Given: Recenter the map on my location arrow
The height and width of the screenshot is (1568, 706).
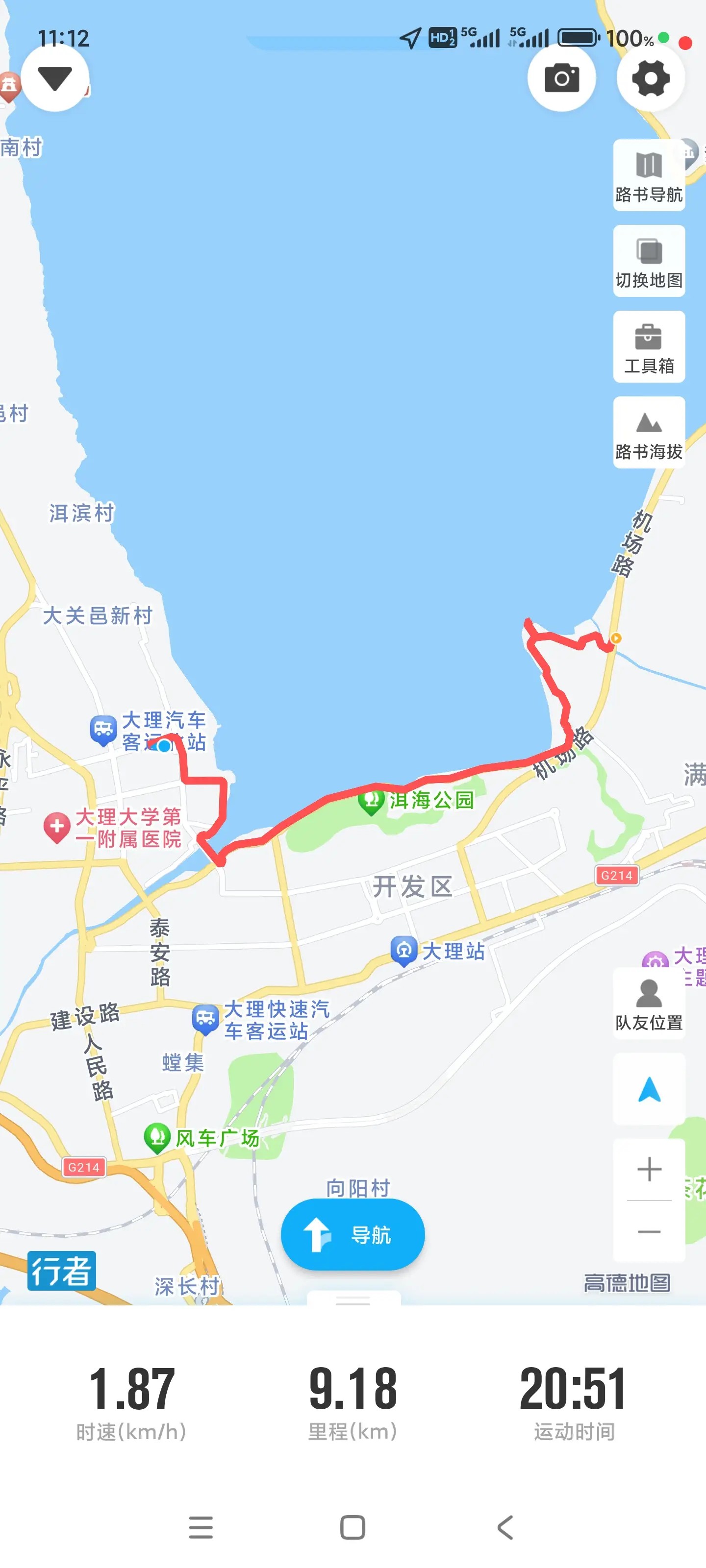Looking at the screenshot, I should click(x=648, y=1089).
